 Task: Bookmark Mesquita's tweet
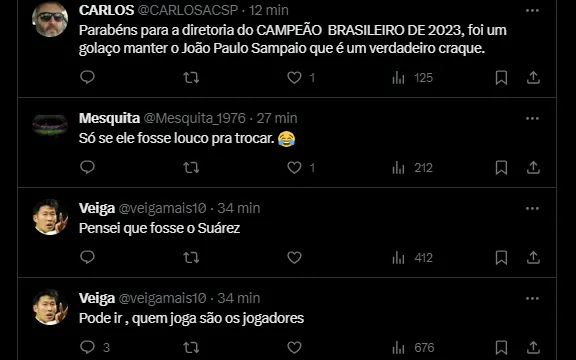(x=501, y=168)
